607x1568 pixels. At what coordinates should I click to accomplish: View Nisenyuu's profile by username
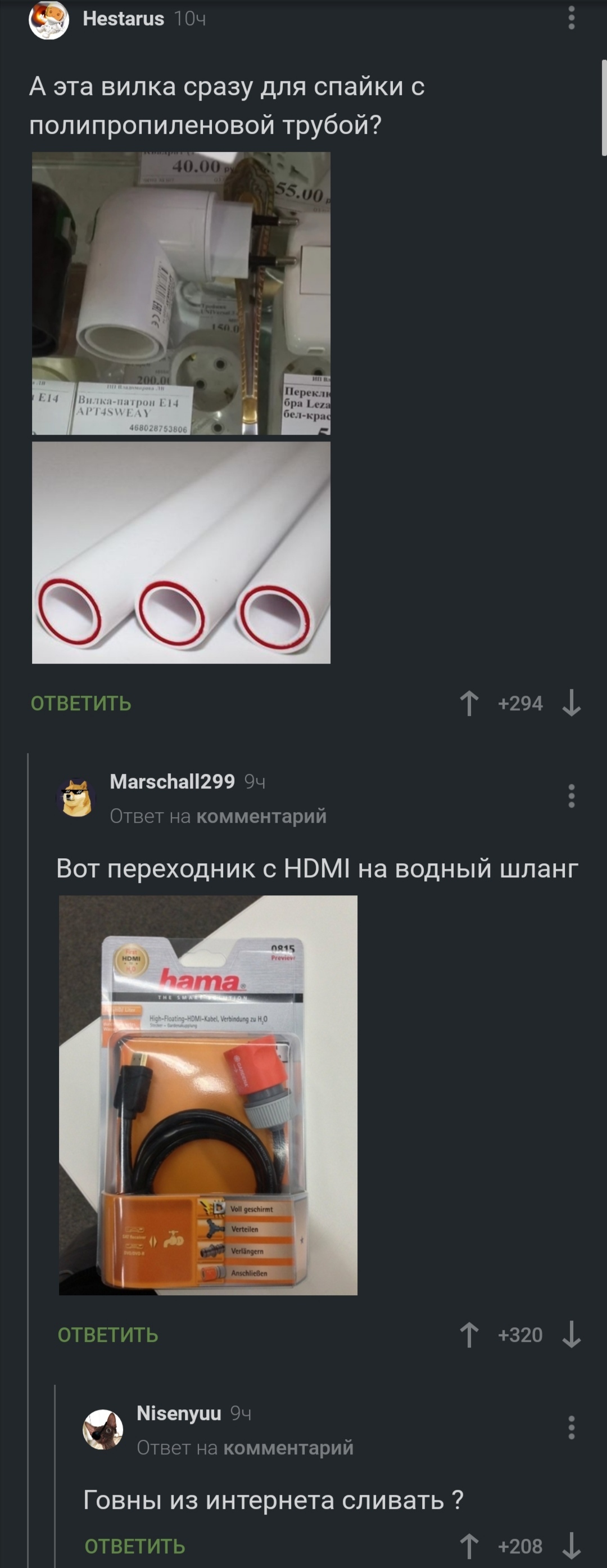[x=179, y=1413]
